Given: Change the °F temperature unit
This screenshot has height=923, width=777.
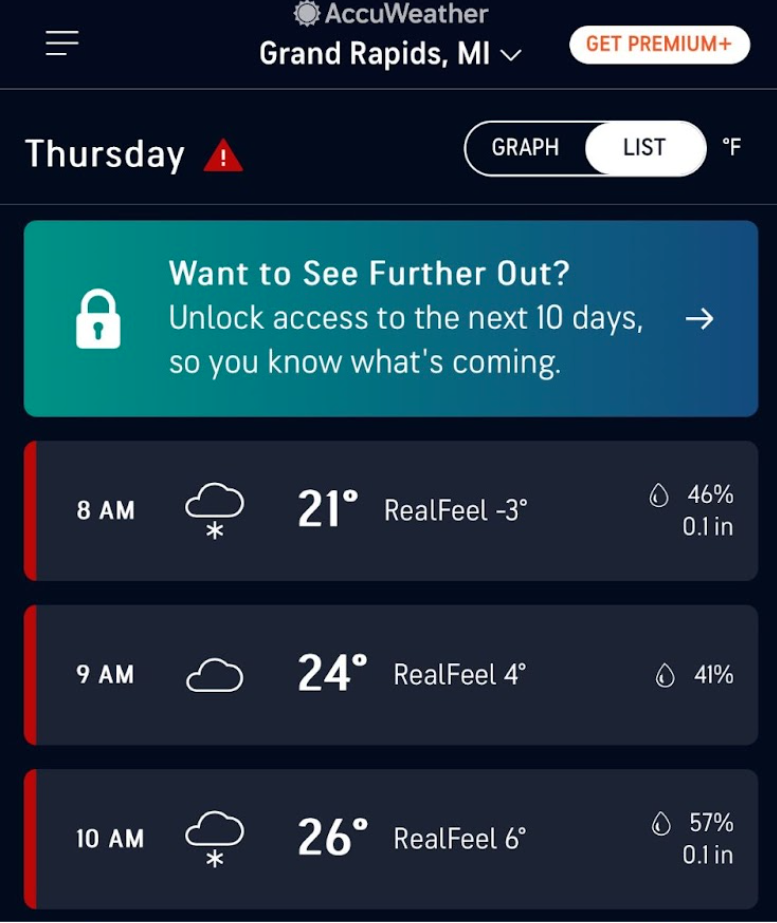Looking at the screenshot, I should [732, 148].
